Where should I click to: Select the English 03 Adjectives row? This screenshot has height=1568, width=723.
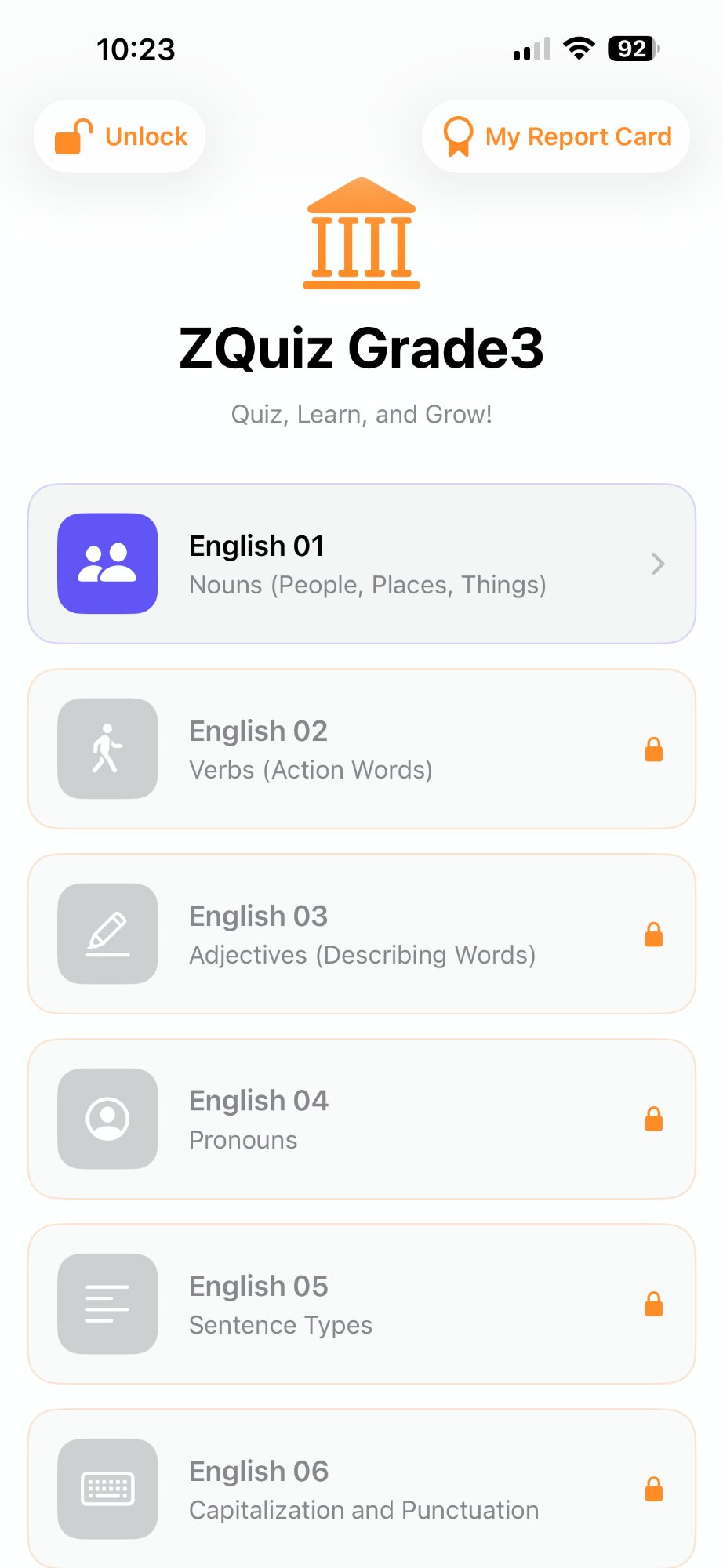pyautogui.click(x=361, y=933)
